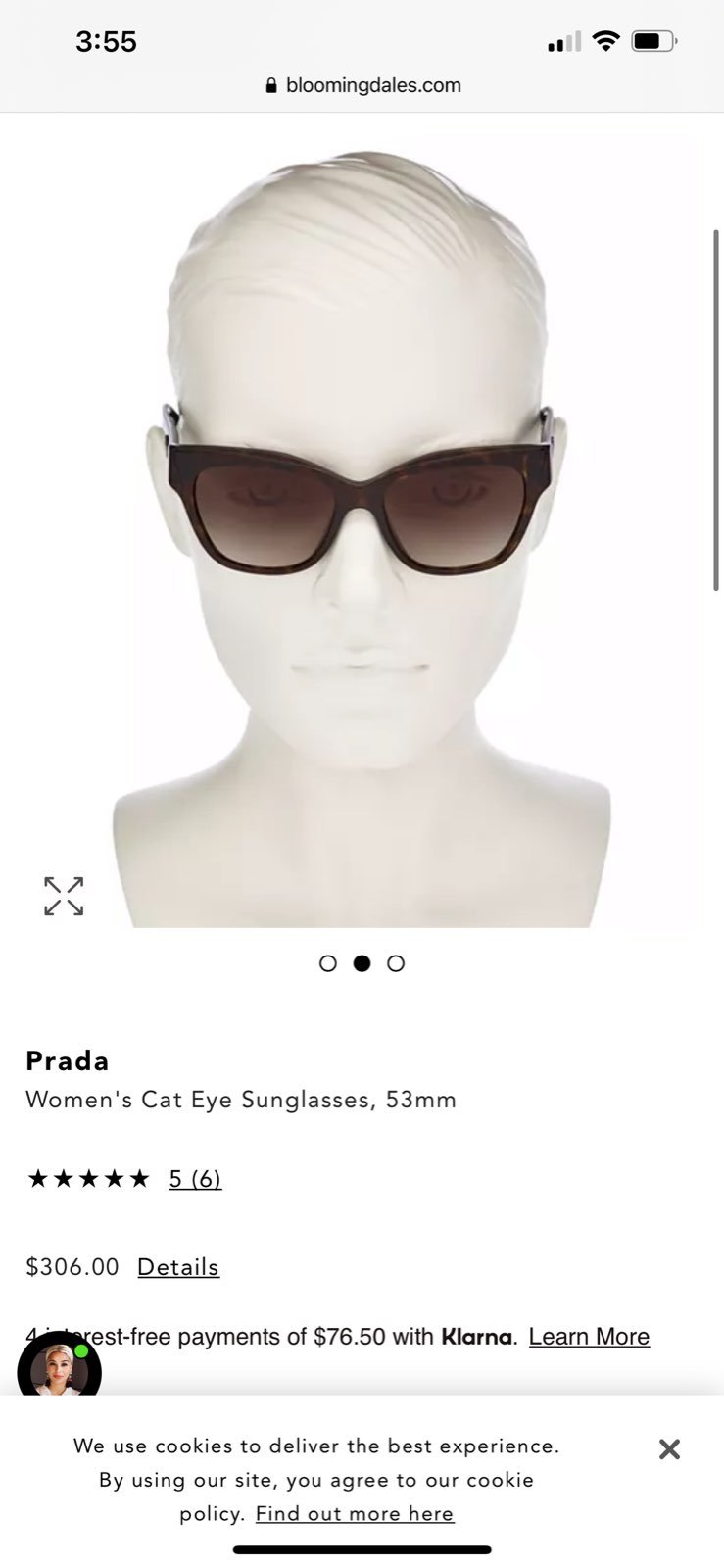Open the 5 (6) reviews link
This screenshot has height=1568, width=724.
coord(195,1178)
